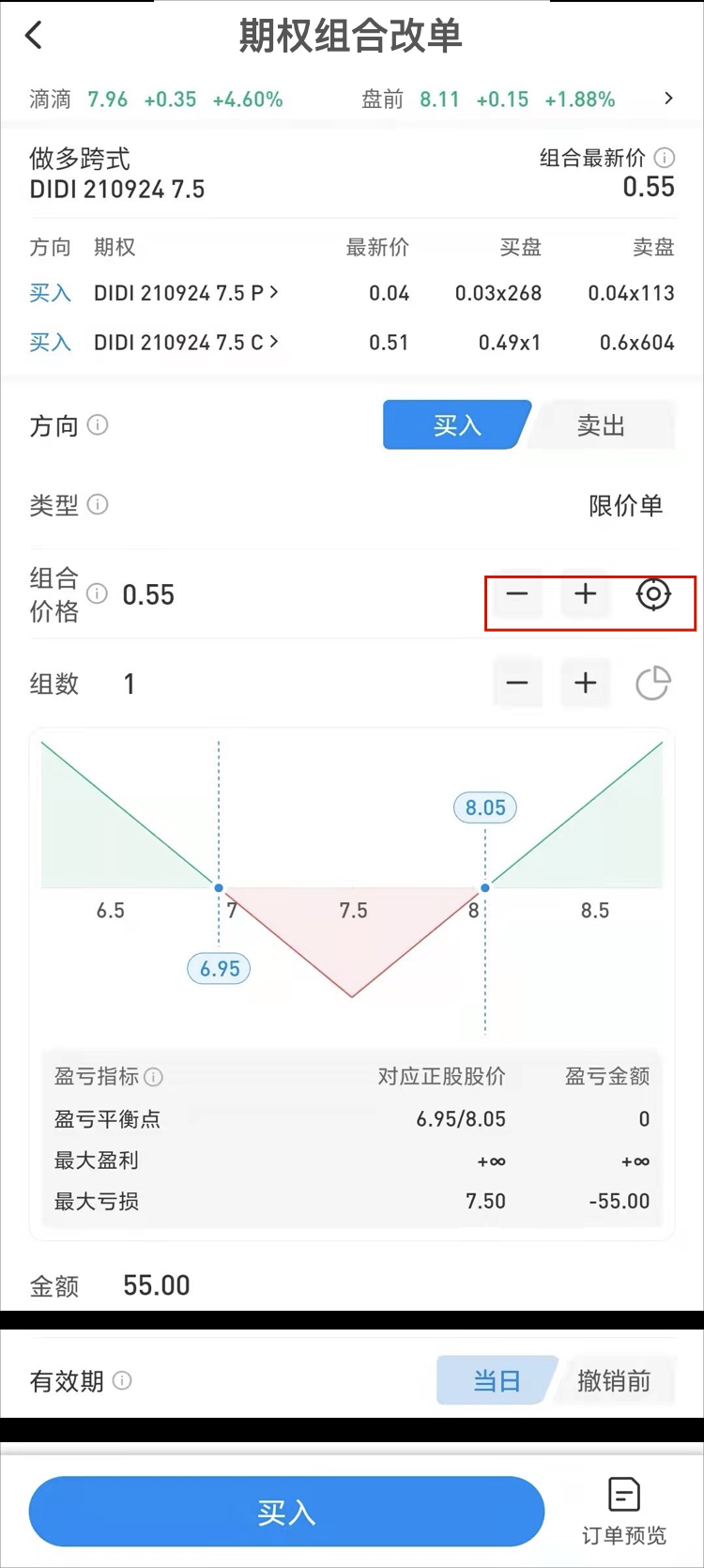Click the info icon beside 方向
The height and width of the screenshot is (1568, 704).
[98, 425]
